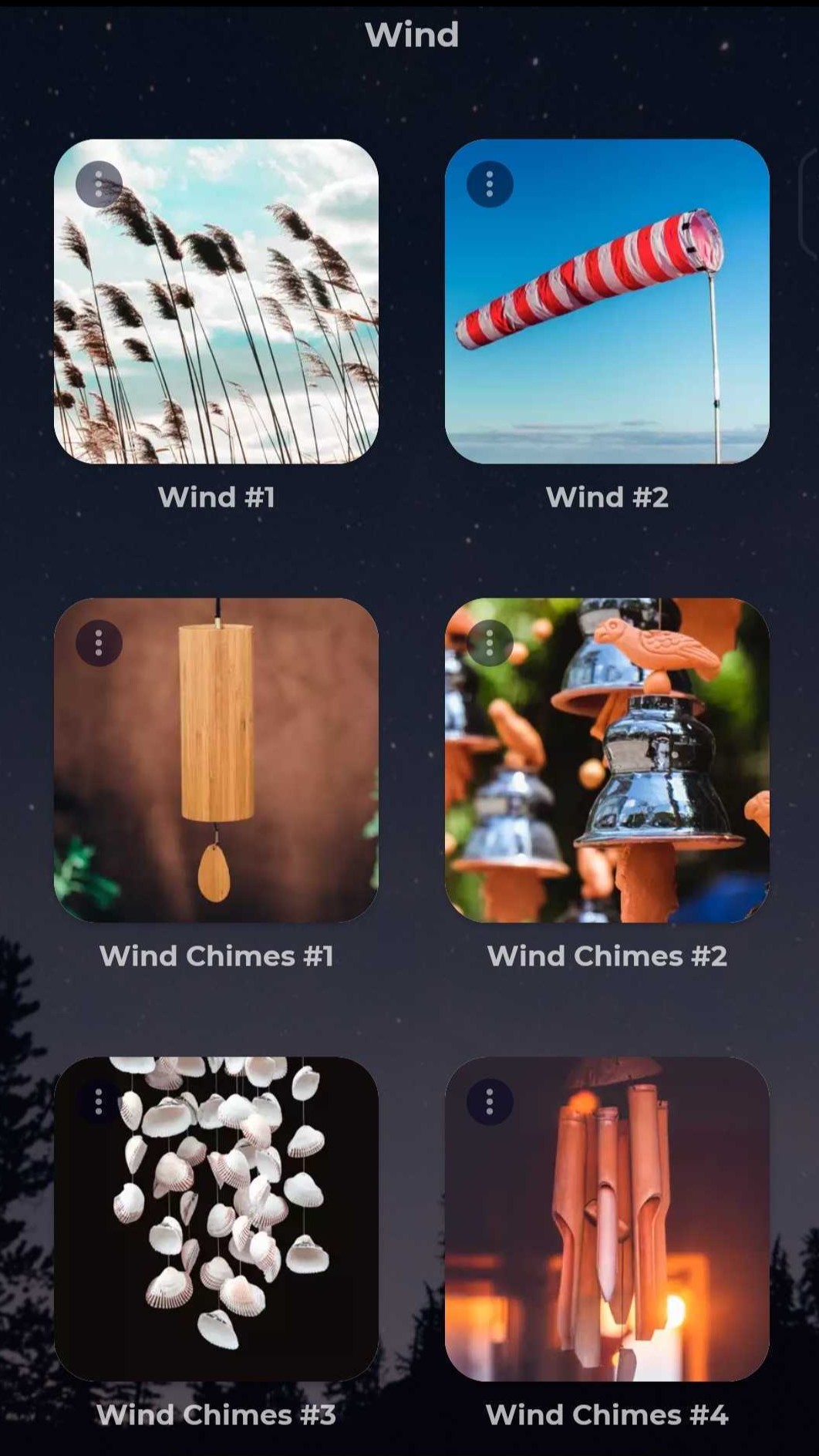The width and height of the screenshot is (819, 1456).
Task: Play the Wind #1 sound tile
Action: tap(216, 302)
